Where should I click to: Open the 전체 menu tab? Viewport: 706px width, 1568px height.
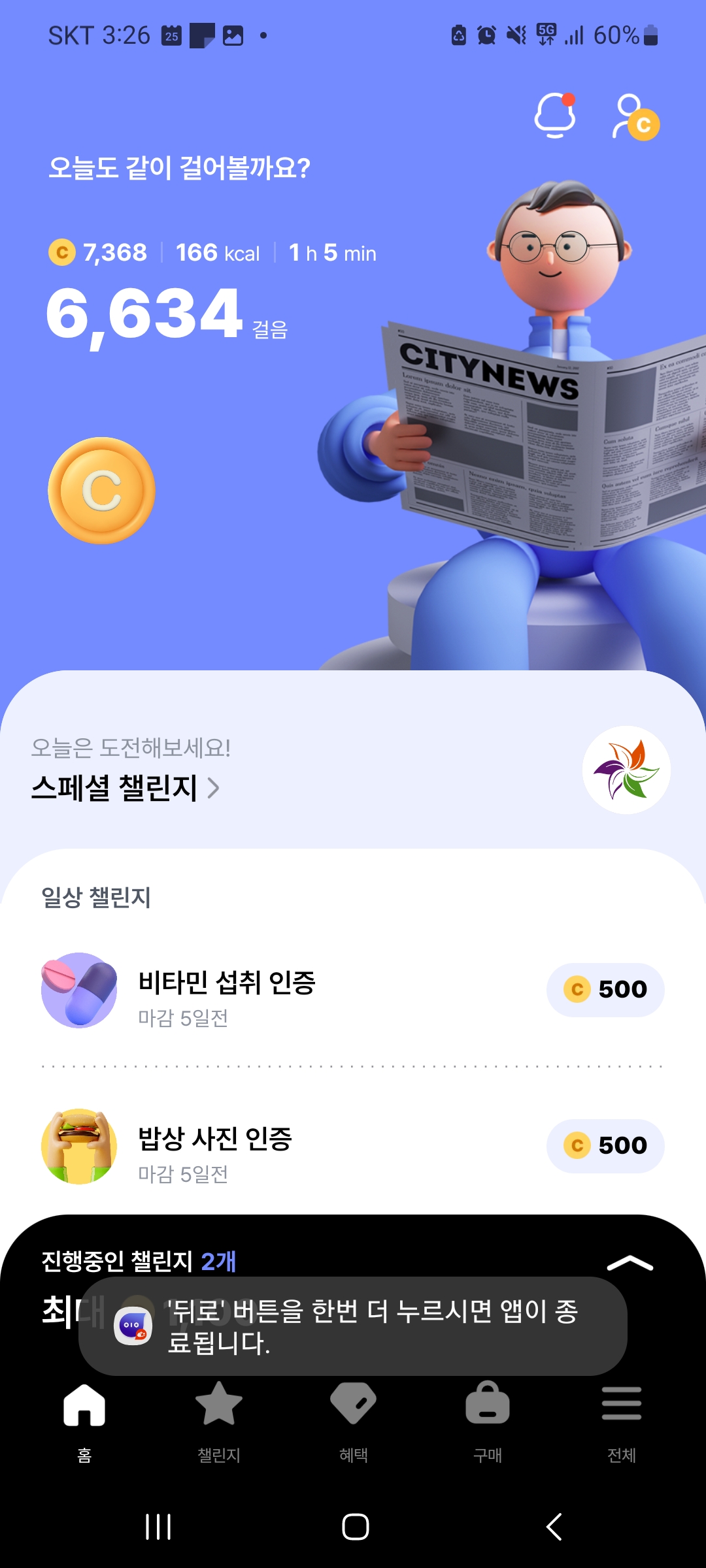point(622,1418)
